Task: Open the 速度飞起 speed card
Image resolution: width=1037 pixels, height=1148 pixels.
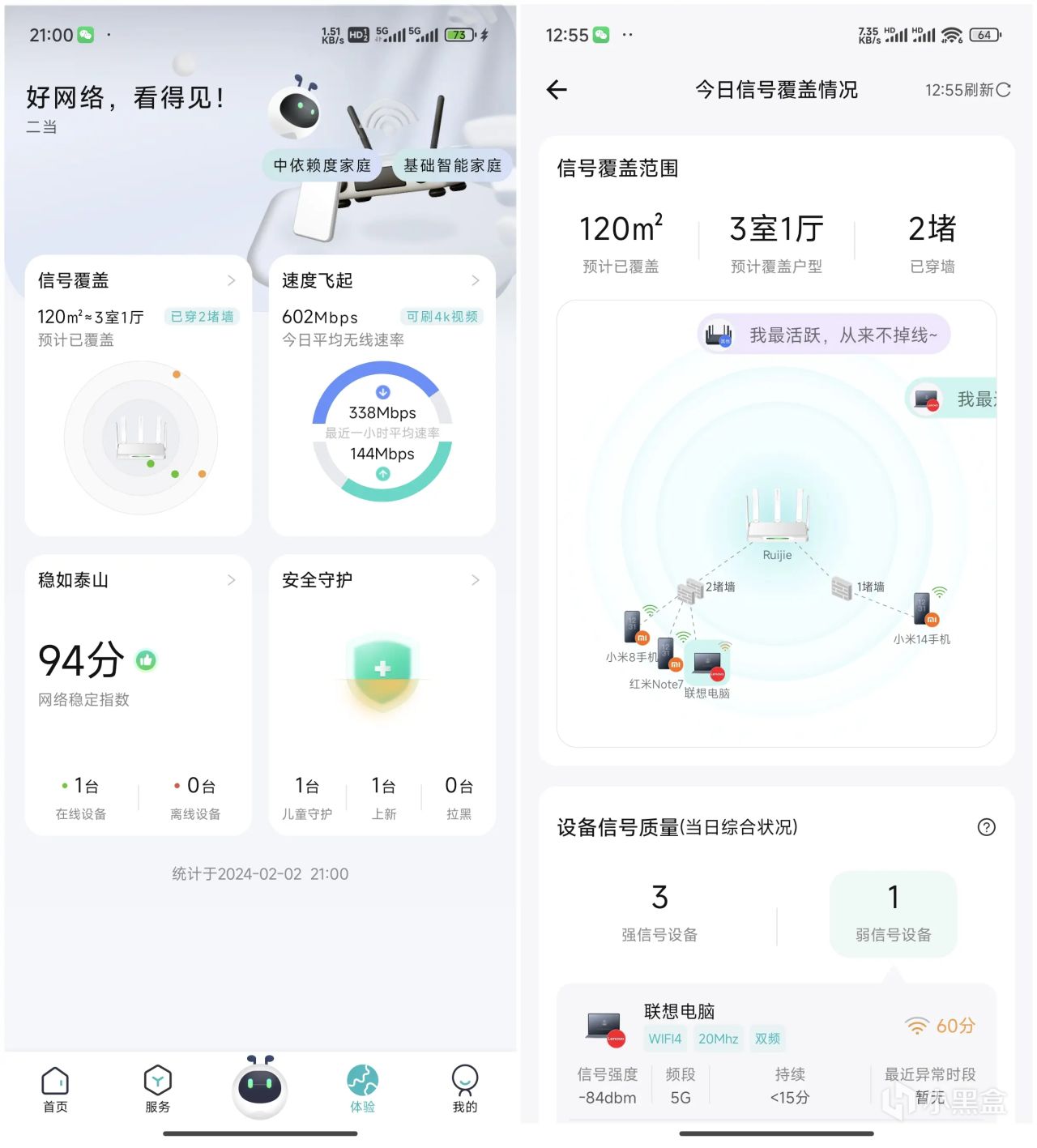Action: (x=382, y=281)
